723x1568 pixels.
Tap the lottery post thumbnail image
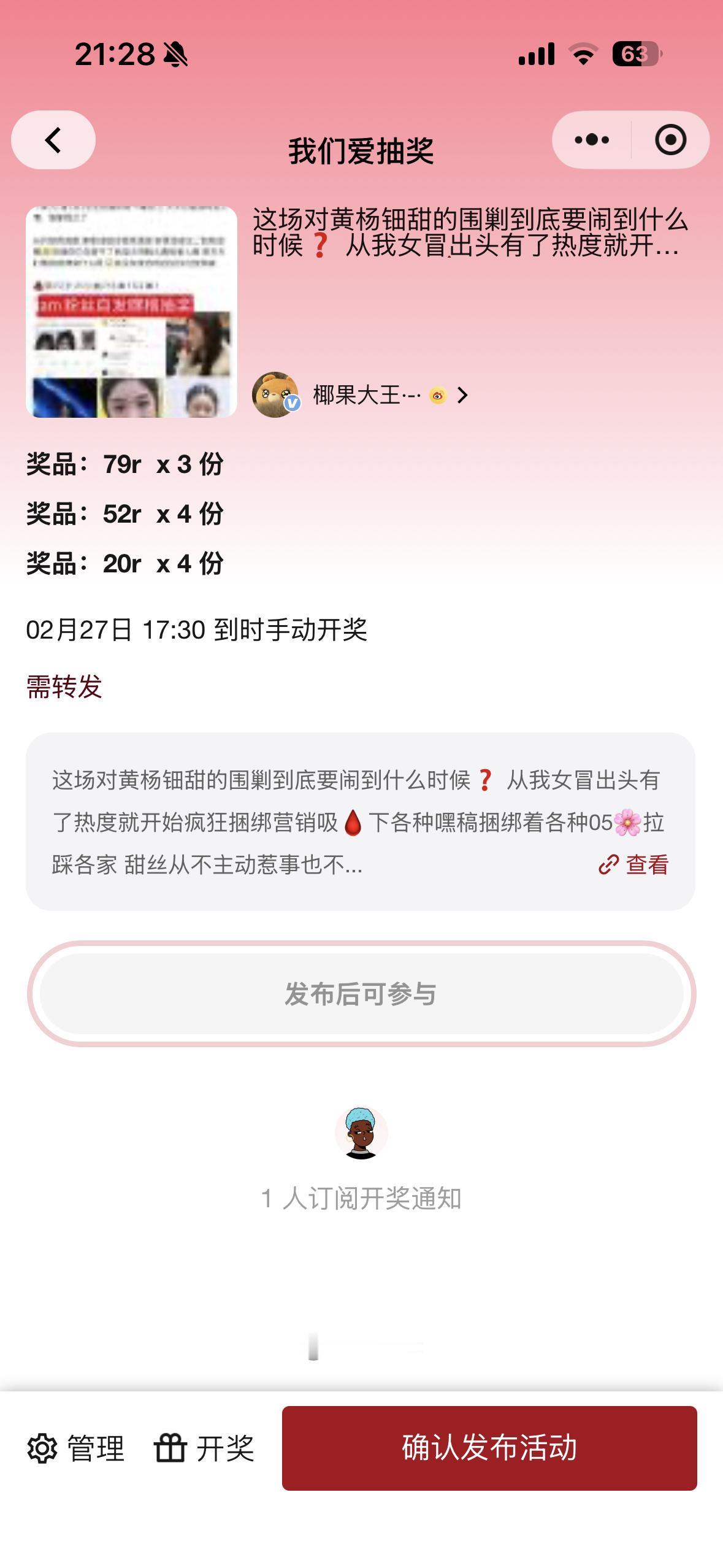(x=132, y=310)
